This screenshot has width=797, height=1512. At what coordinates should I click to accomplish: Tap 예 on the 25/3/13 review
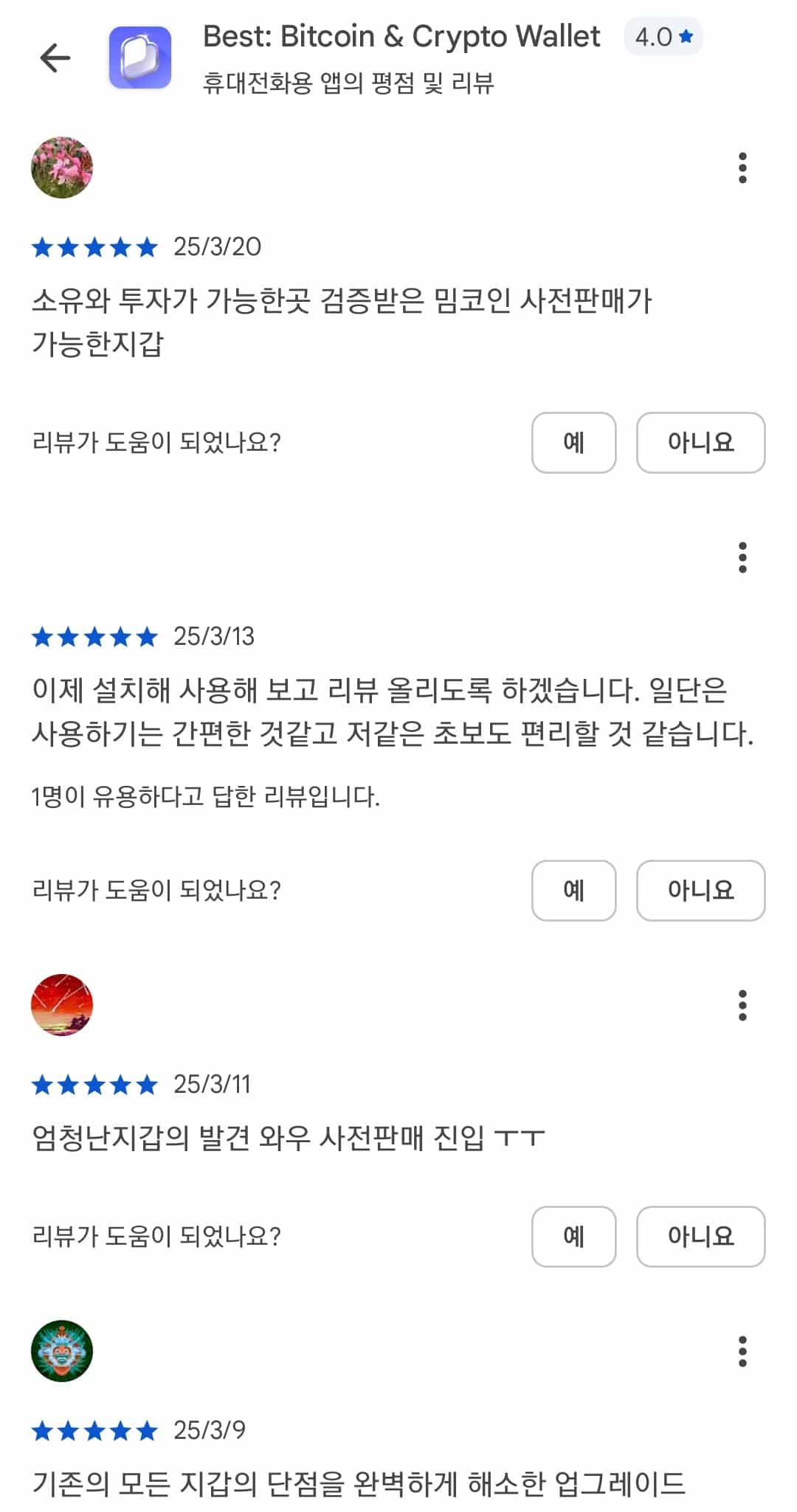coord(574,891)
